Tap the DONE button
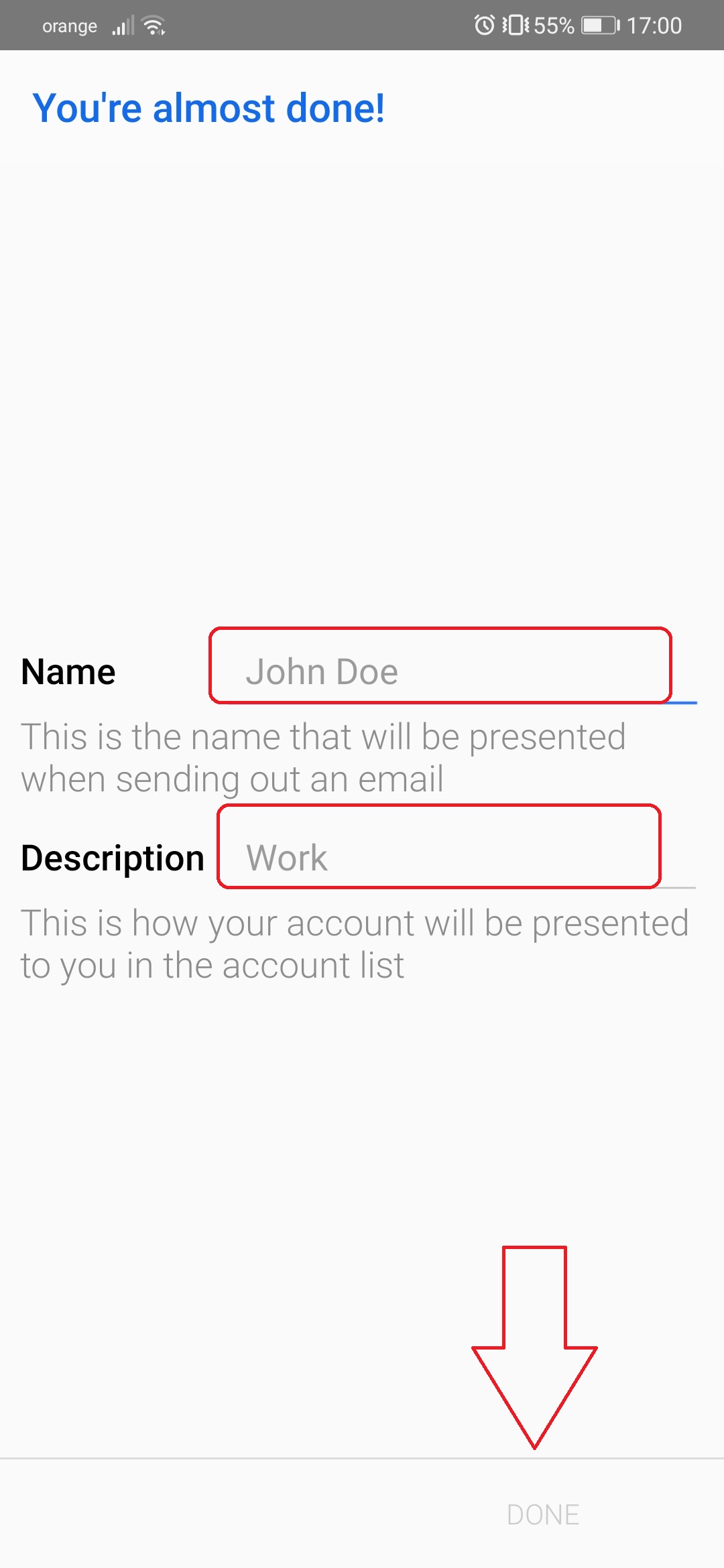 pos(542,1514)
